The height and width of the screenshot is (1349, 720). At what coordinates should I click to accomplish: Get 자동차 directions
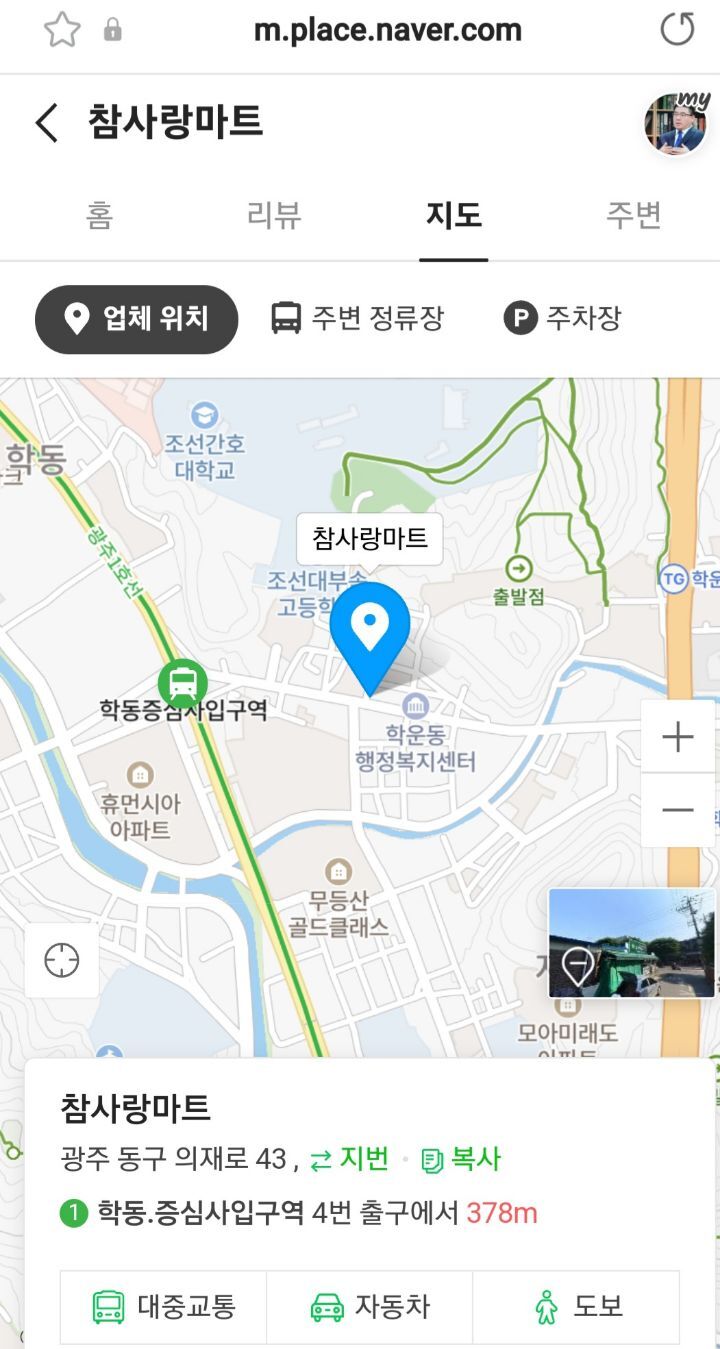[x=370, y=1306]
